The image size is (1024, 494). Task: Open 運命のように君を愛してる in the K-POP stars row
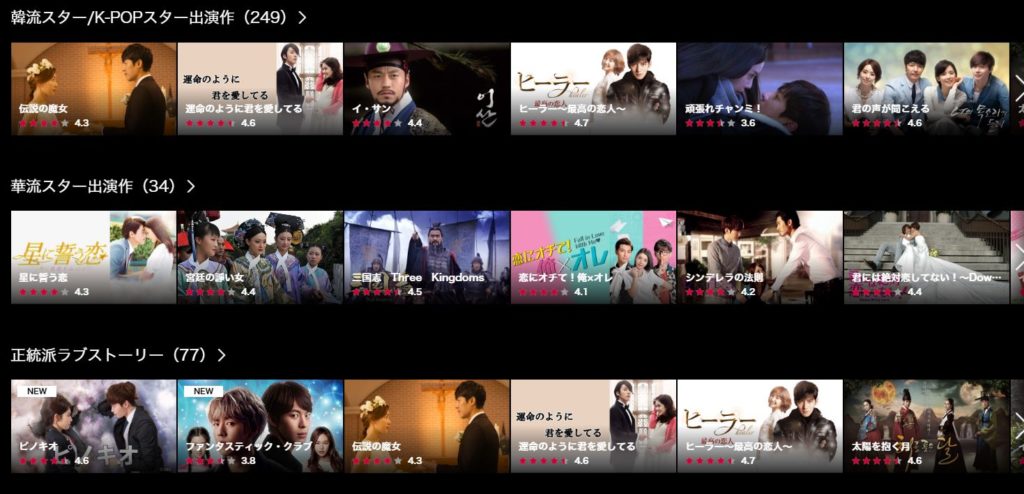coord(260,88)
